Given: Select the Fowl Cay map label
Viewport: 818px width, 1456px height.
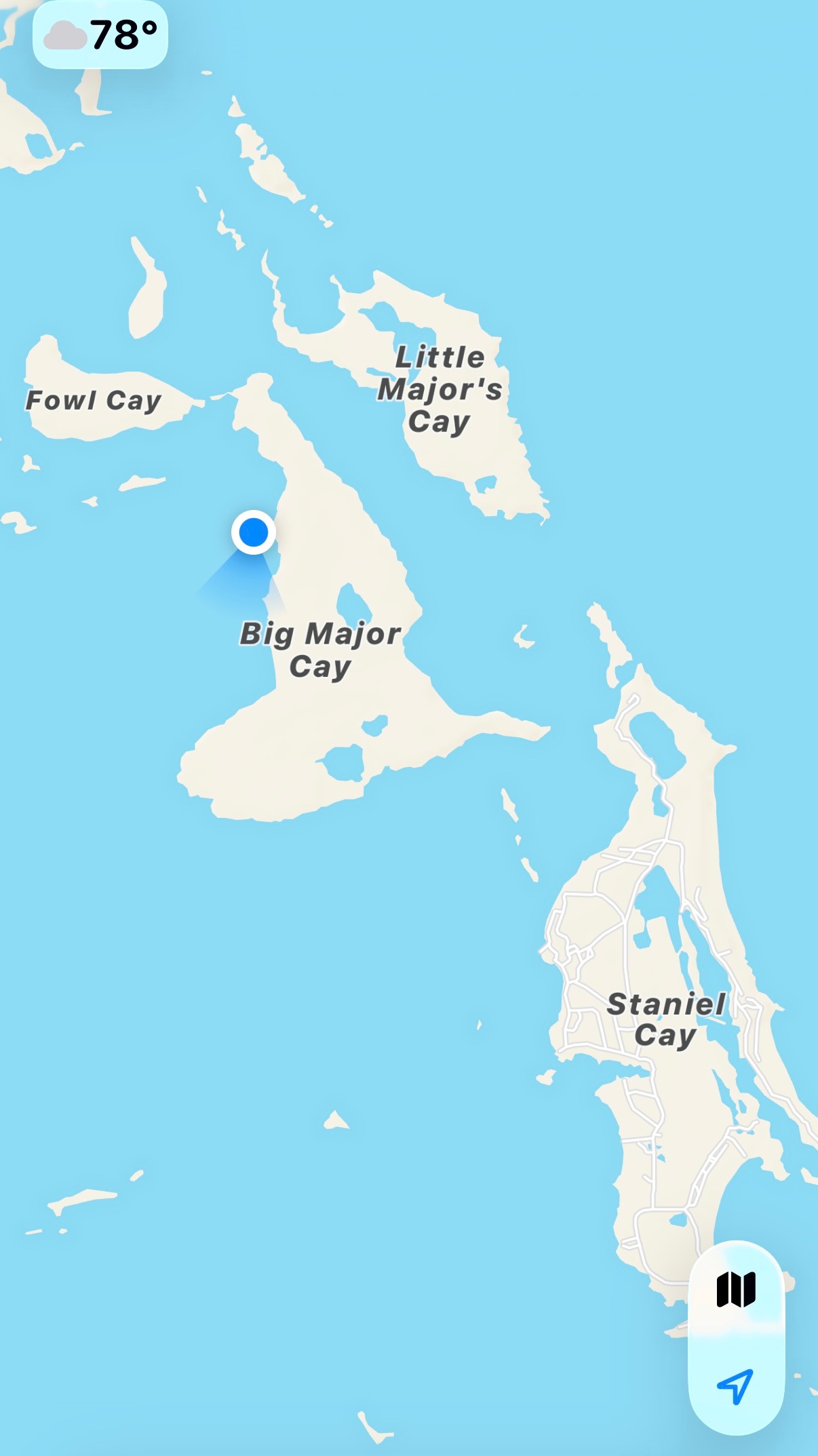Looking at the screenshot, I should [x=94, y=400].
